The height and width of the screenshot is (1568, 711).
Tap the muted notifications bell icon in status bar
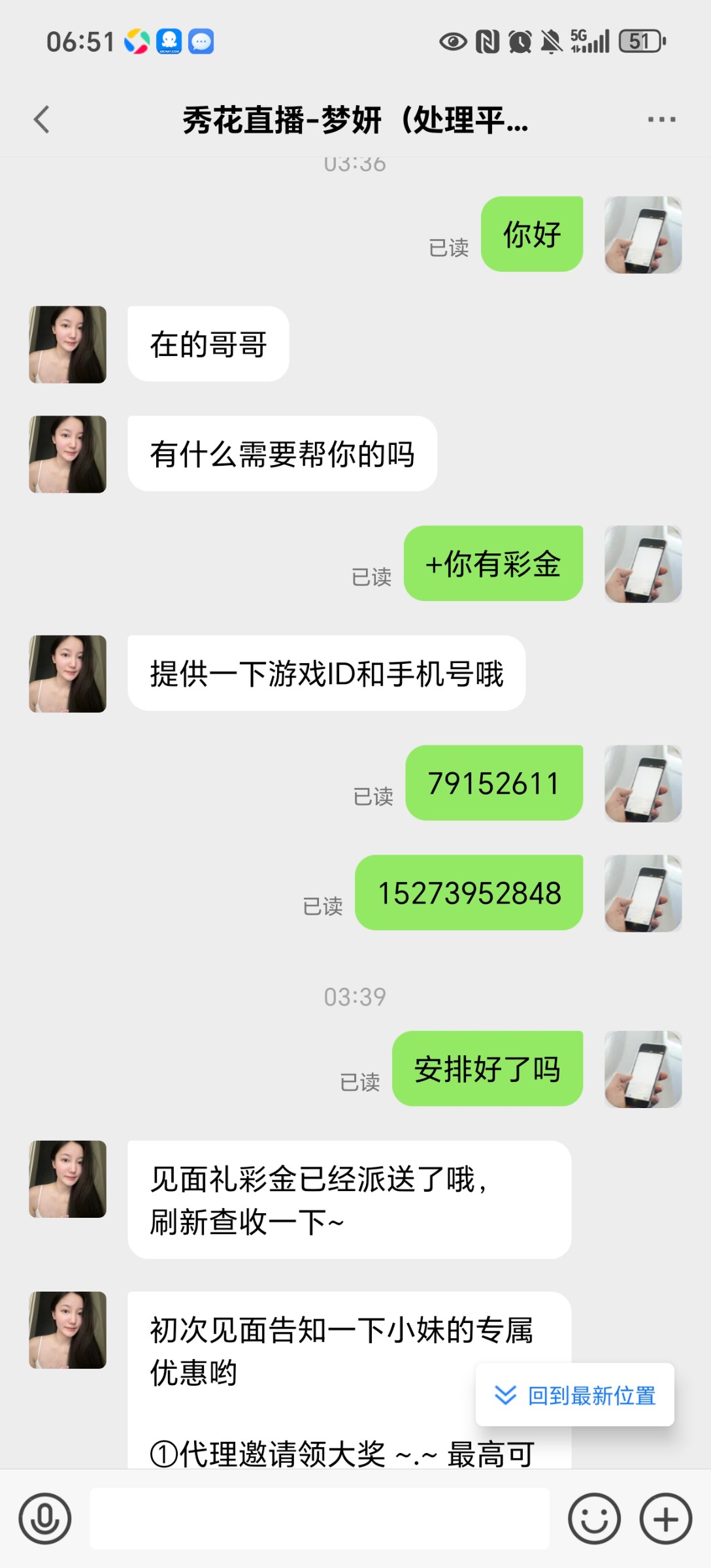pyautogui.click(x=551, y=41)
